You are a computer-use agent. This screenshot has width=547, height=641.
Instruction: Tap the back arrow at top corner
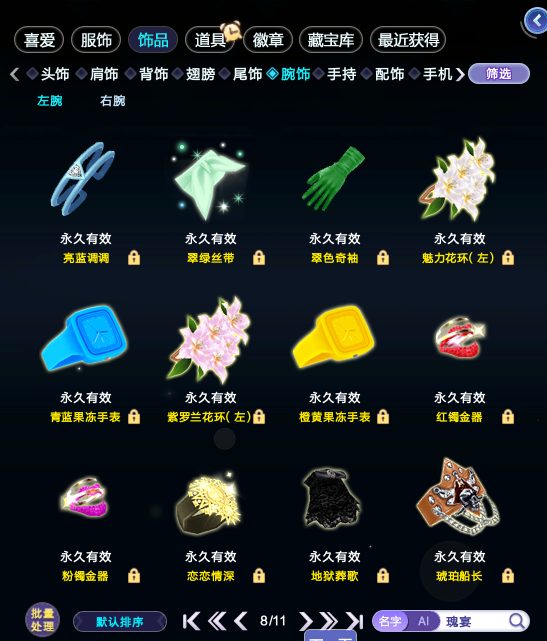[x=537, y=20]
